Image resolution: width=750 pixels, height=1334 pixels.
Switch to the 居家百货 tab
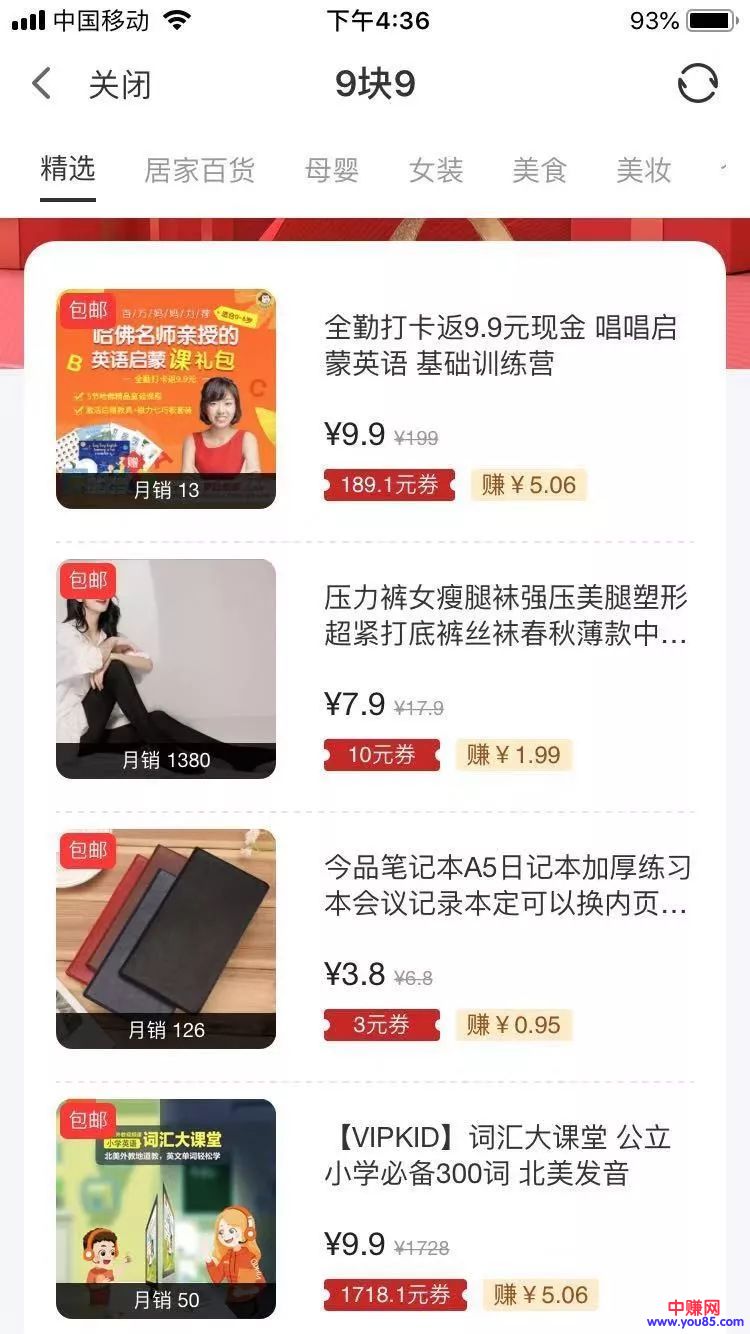[200, 170]
